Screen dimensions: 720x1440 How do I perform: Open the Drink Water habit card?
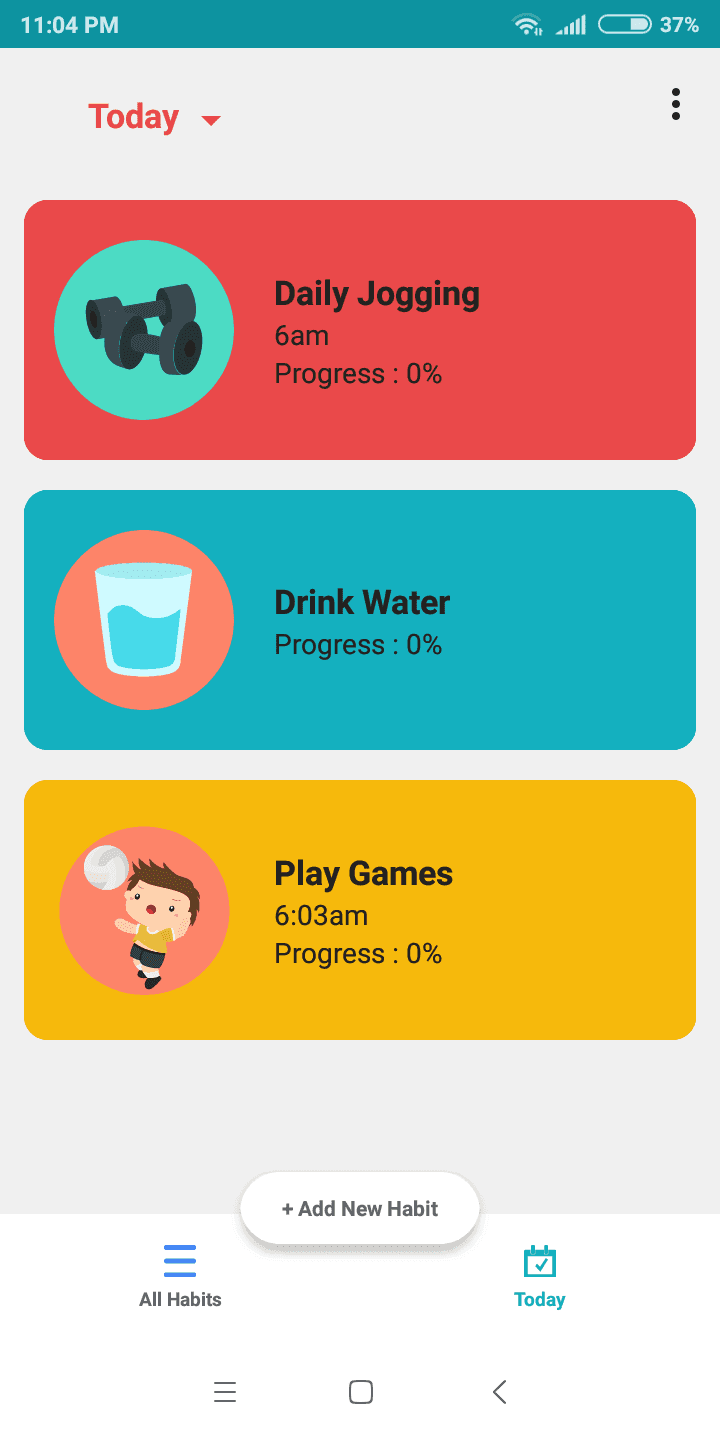point(360,620)
